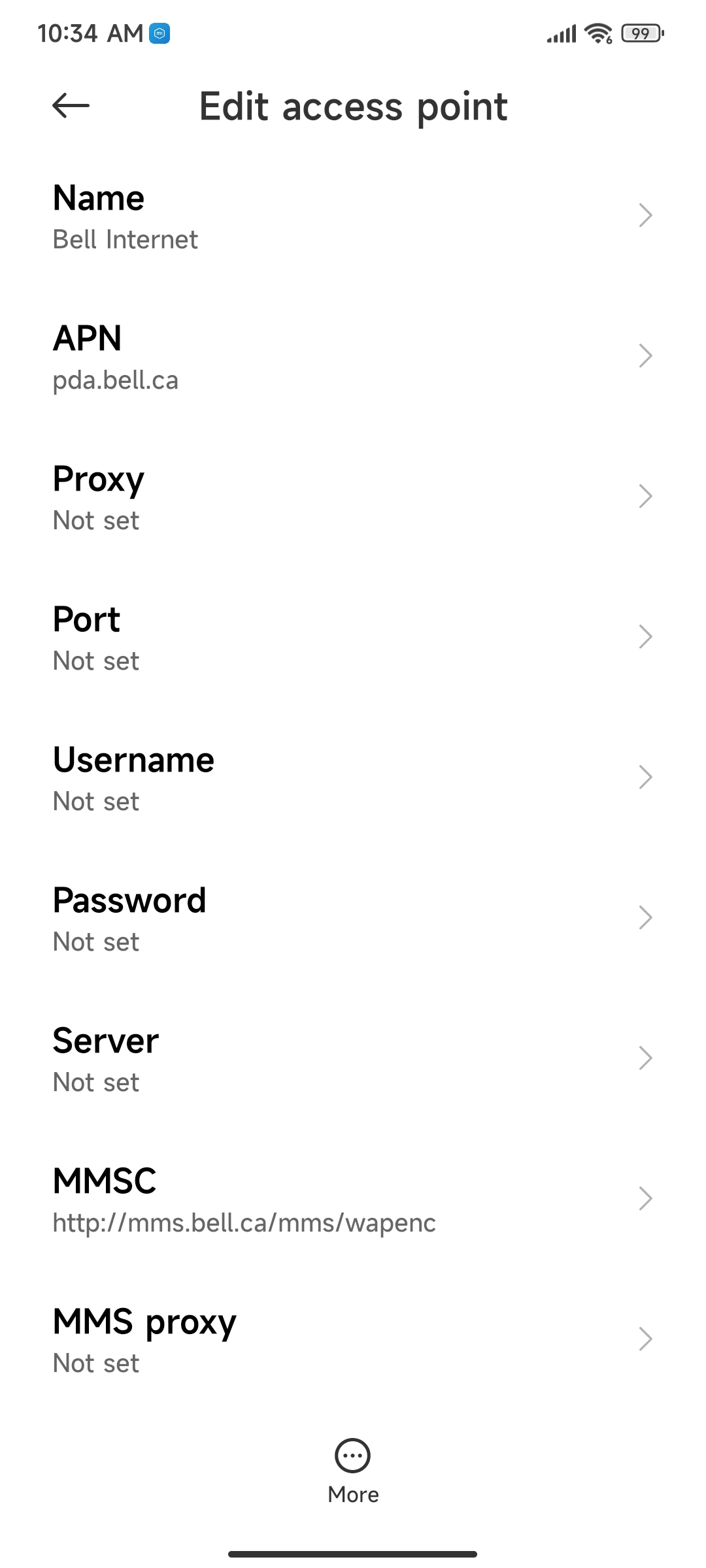This screenshot has height=1568, width=706.
Task: Set the Password entry
Action: [x=353, y=919]
